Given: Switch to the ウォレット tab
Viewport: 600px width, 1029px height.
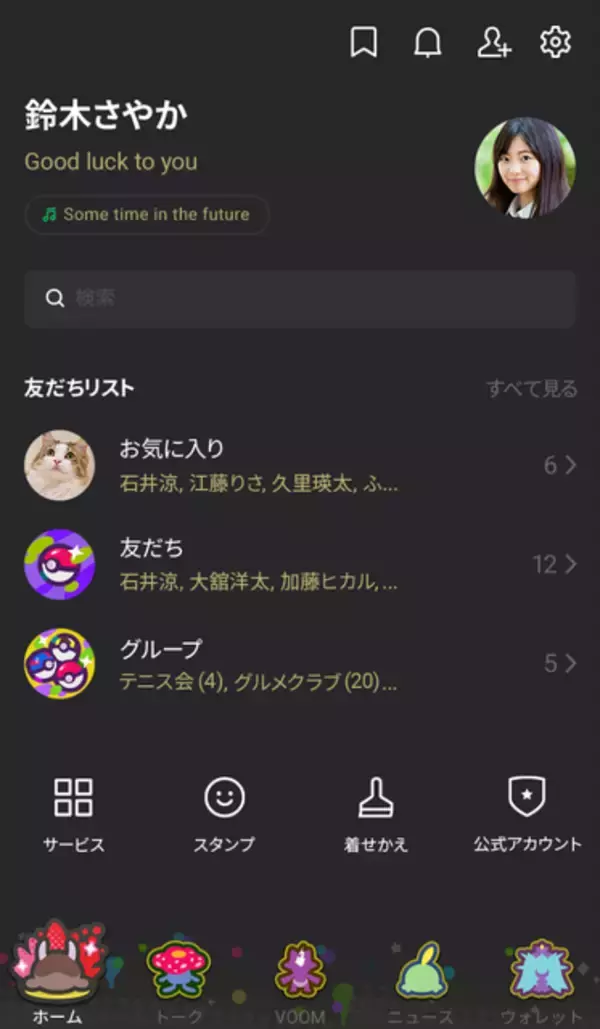Looking at the screenshot, I should [x=541, y=980].
